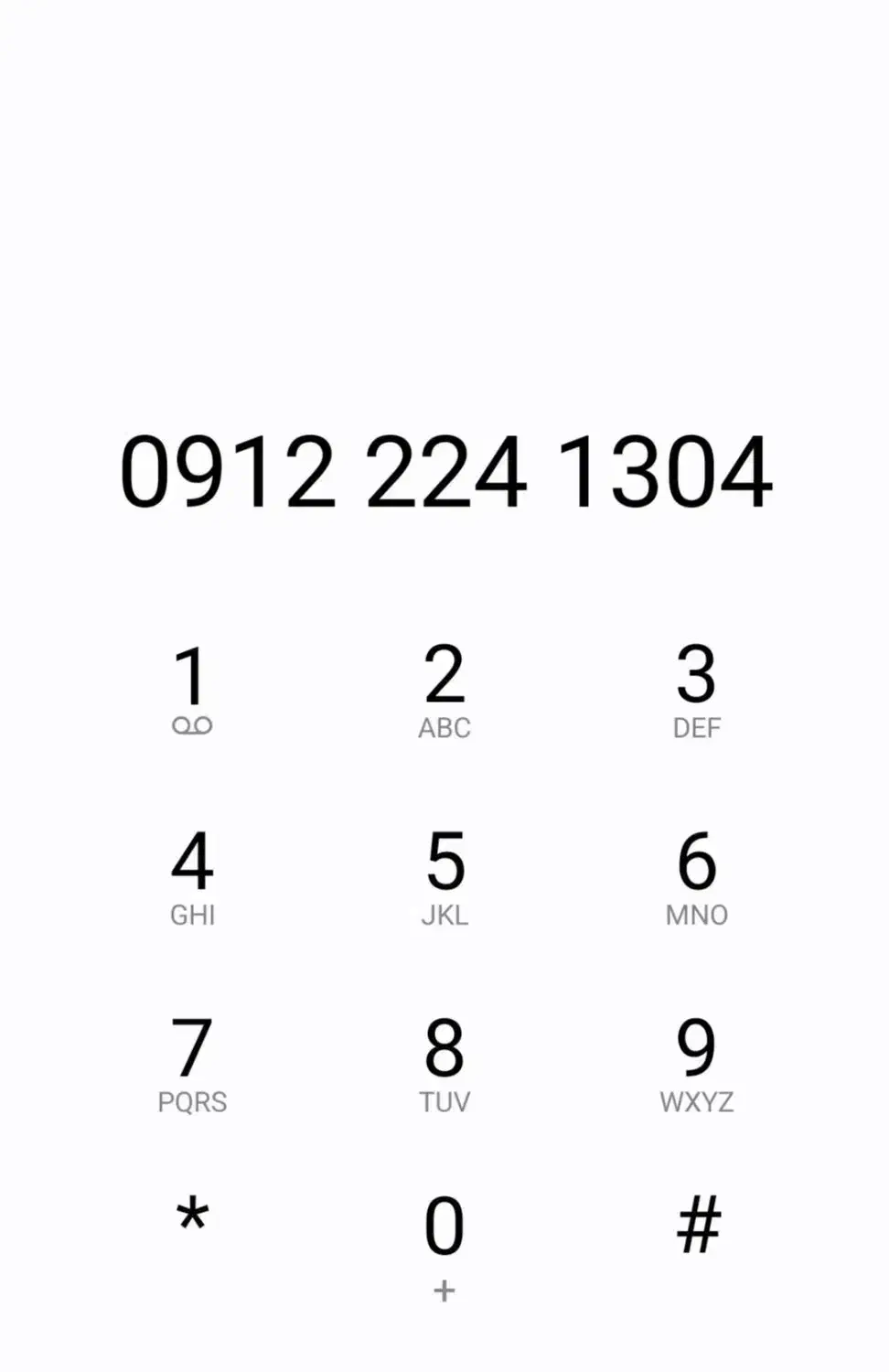Enter digit 3 DEF
This screenshot has height=1372, width=889.
[697, 688]
